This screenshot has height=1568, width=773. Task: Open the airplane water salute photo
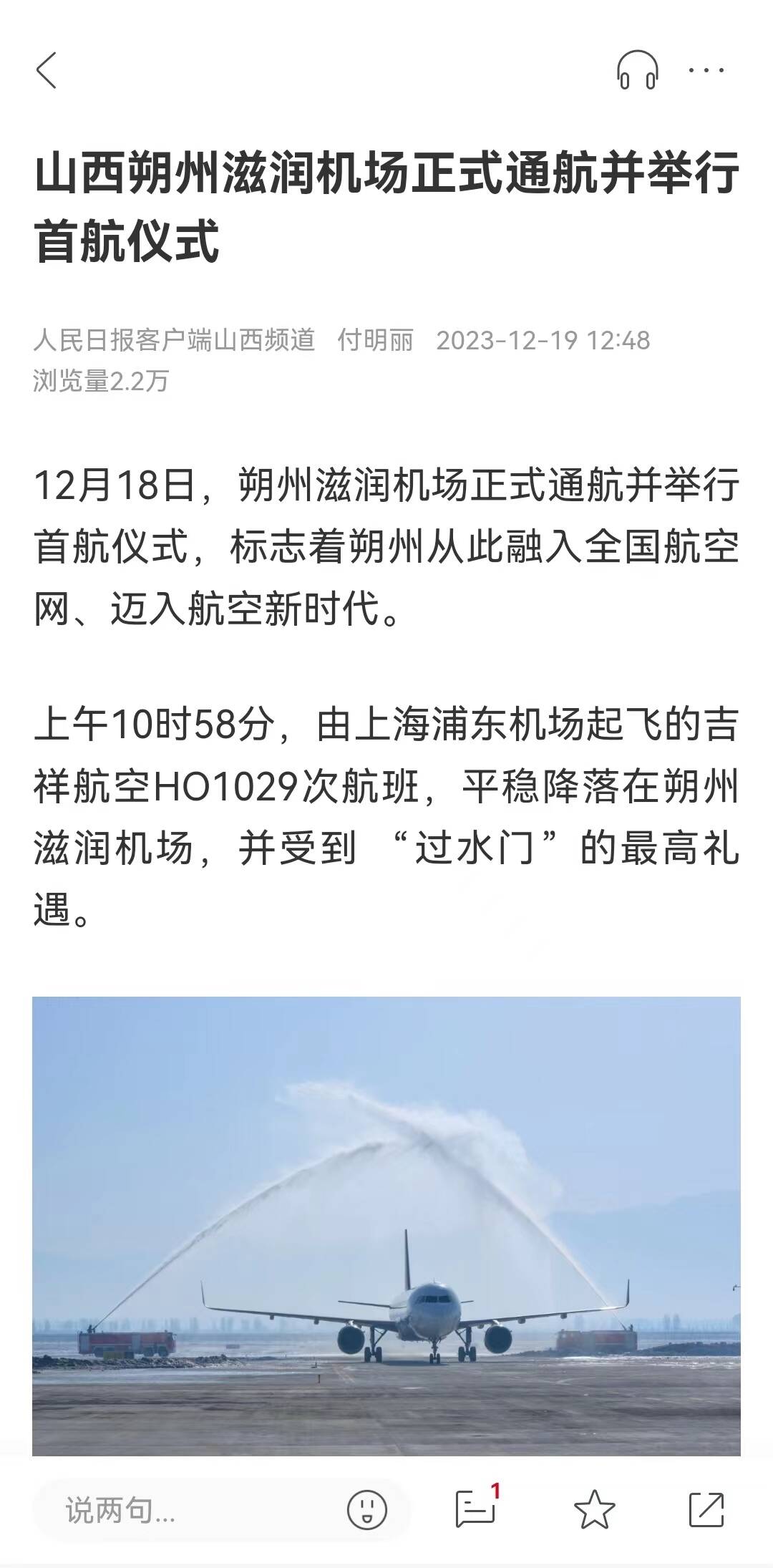click(x=386, y=1224)
